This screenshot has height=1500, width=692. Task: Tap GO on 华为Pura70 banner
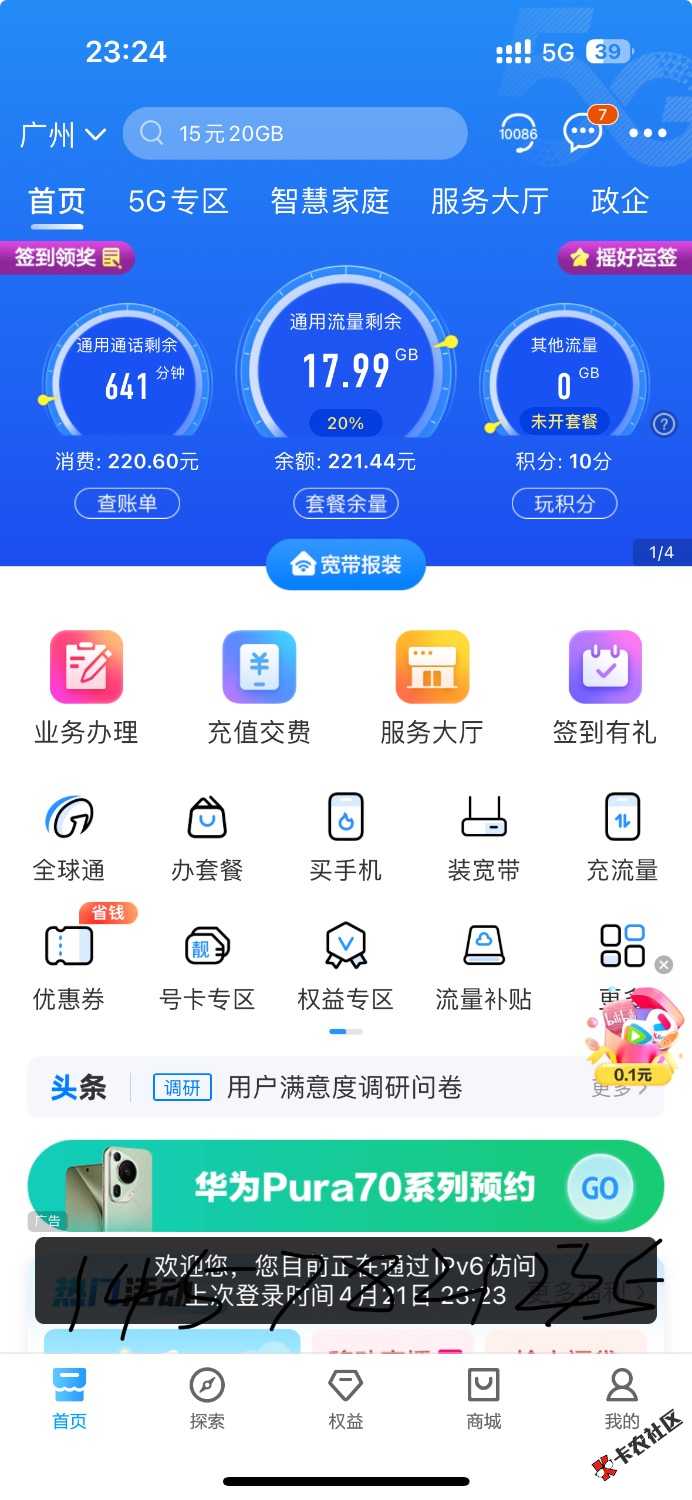coord(600,1188)
